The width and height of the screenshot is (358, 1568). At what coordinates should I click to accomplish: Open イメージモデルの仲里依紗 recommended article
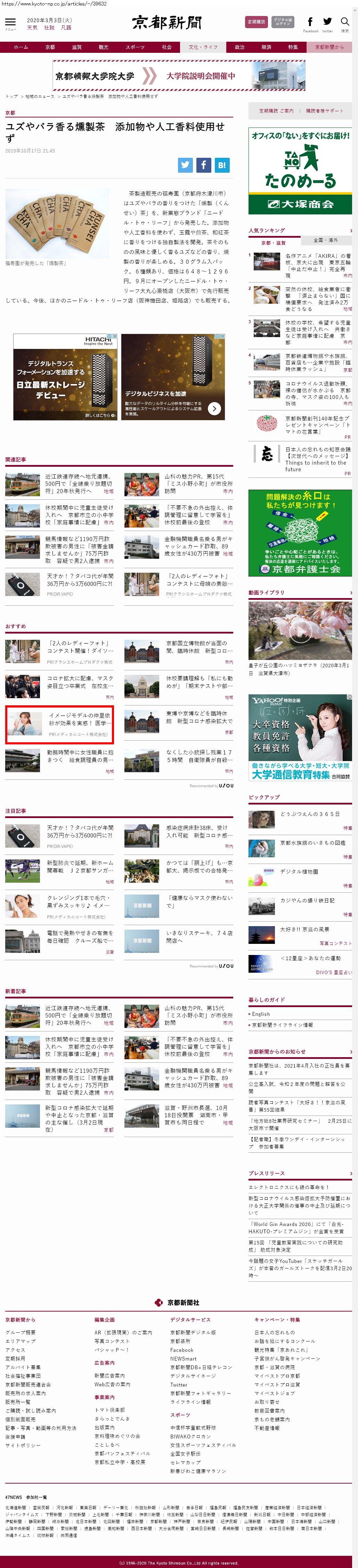pyautogui.click(x=59, y=725)
